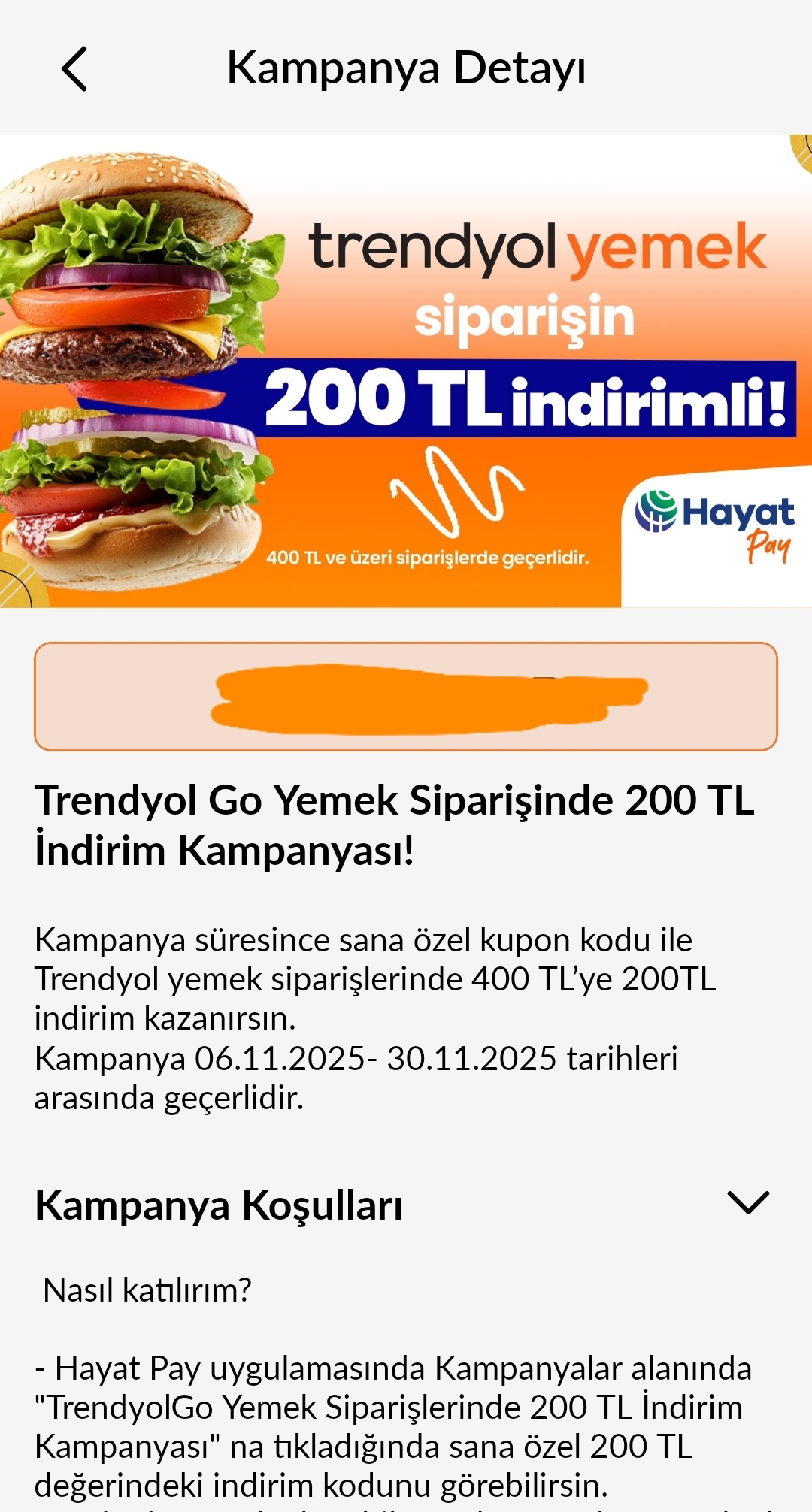Tap the coupon code box

(406, 697)
